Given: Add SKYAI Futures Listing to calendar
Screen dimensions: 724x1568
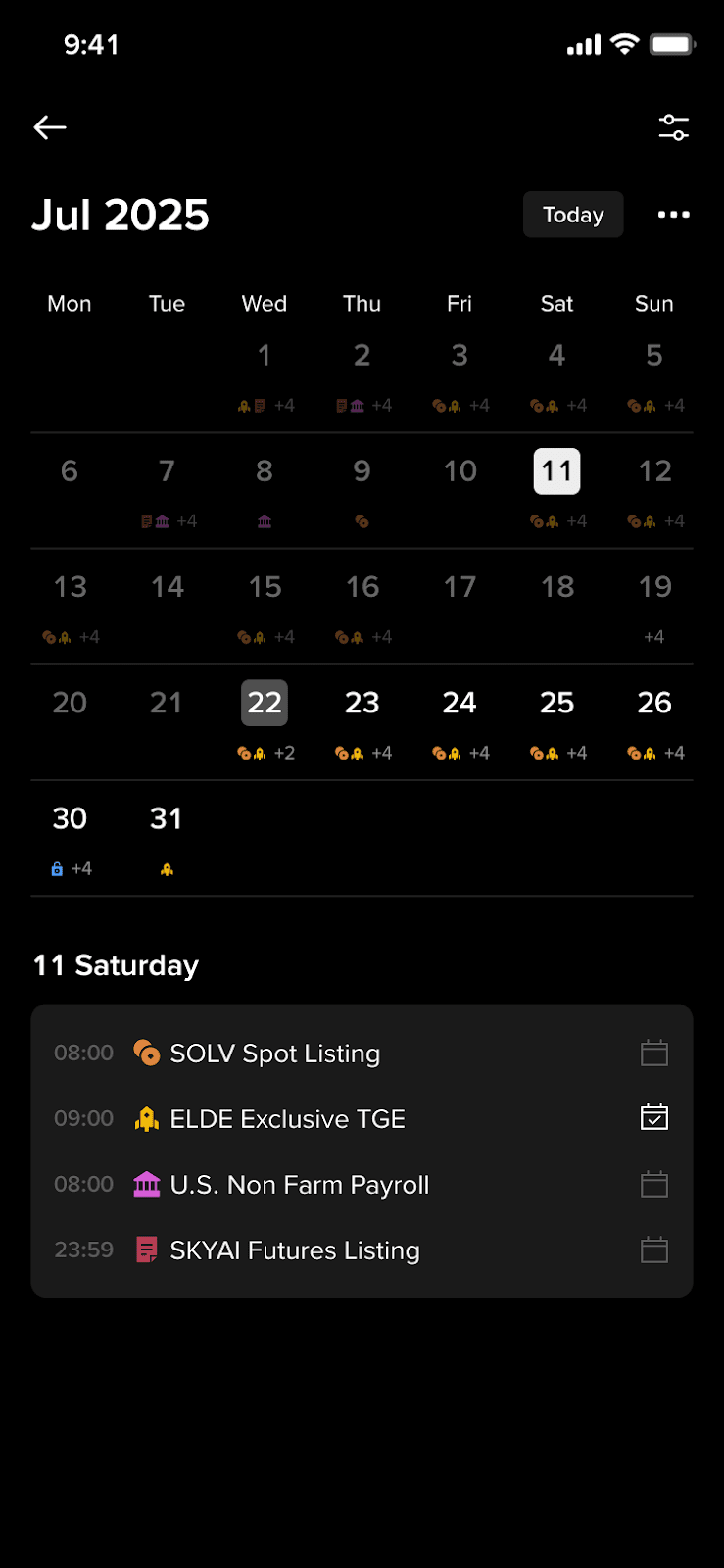Looking at the screenshot, I should (653, 1249).
